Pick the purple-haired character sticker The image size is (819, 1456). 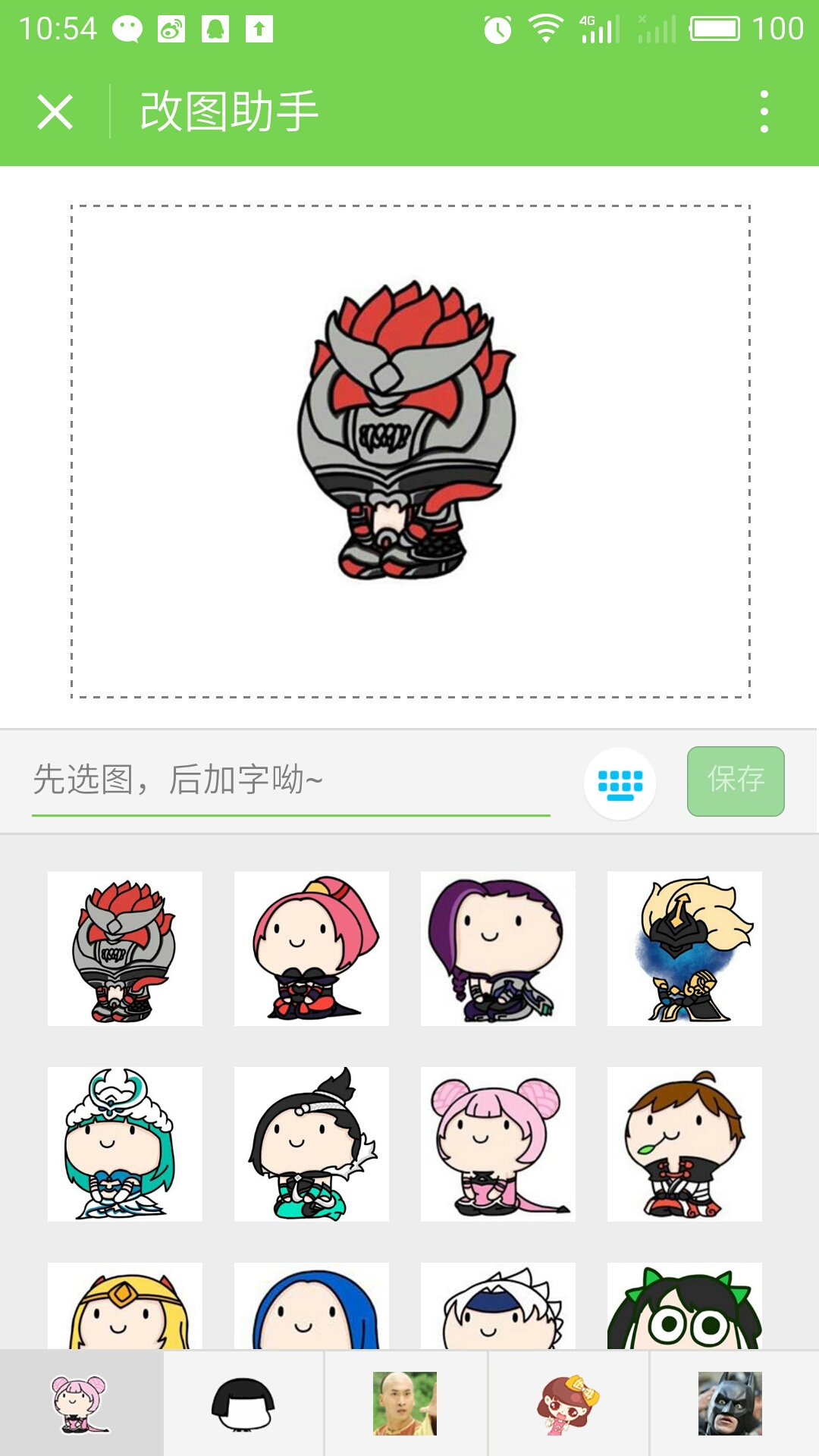498,949
